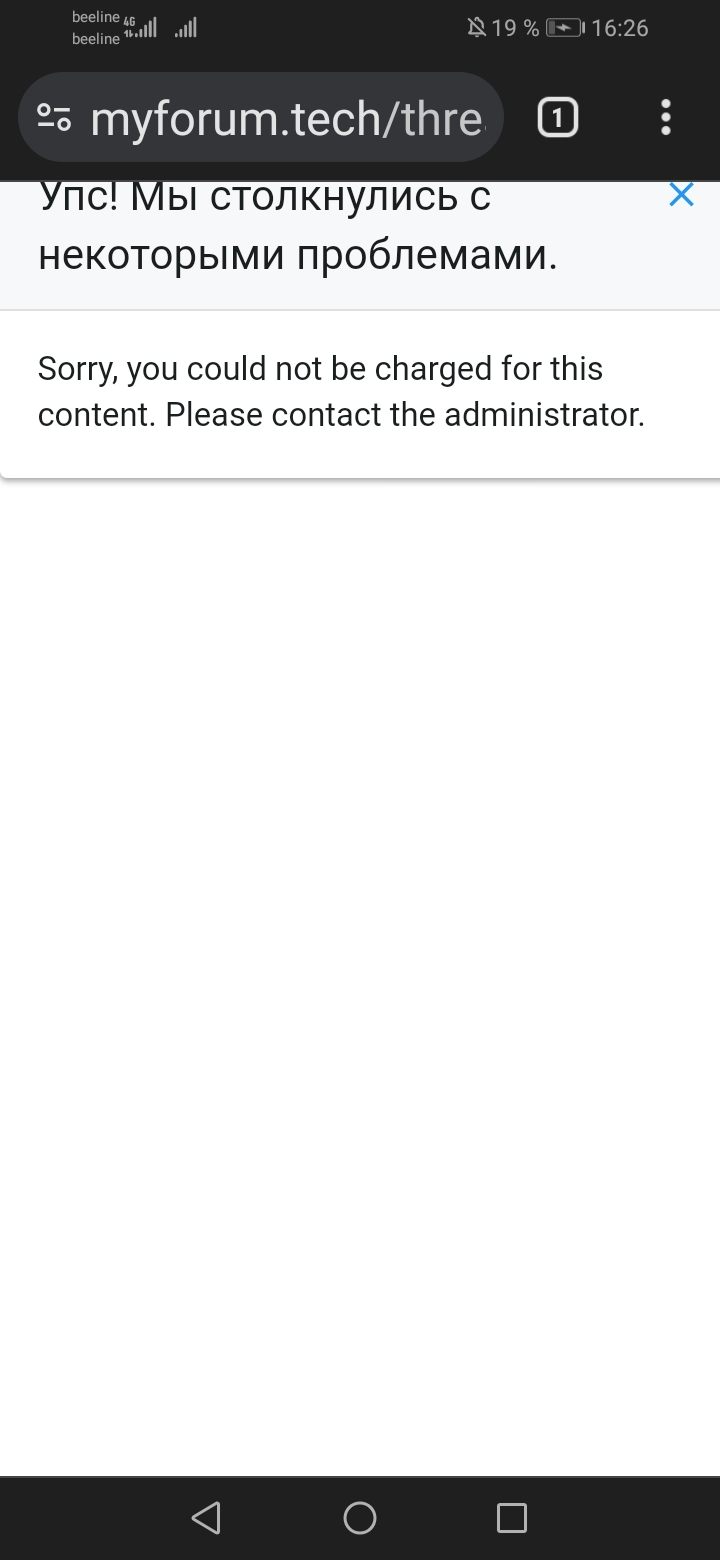This screenshot has height=1560, width=720.
Task: Click the site information icon in address bar
Action: coord(55,117)
